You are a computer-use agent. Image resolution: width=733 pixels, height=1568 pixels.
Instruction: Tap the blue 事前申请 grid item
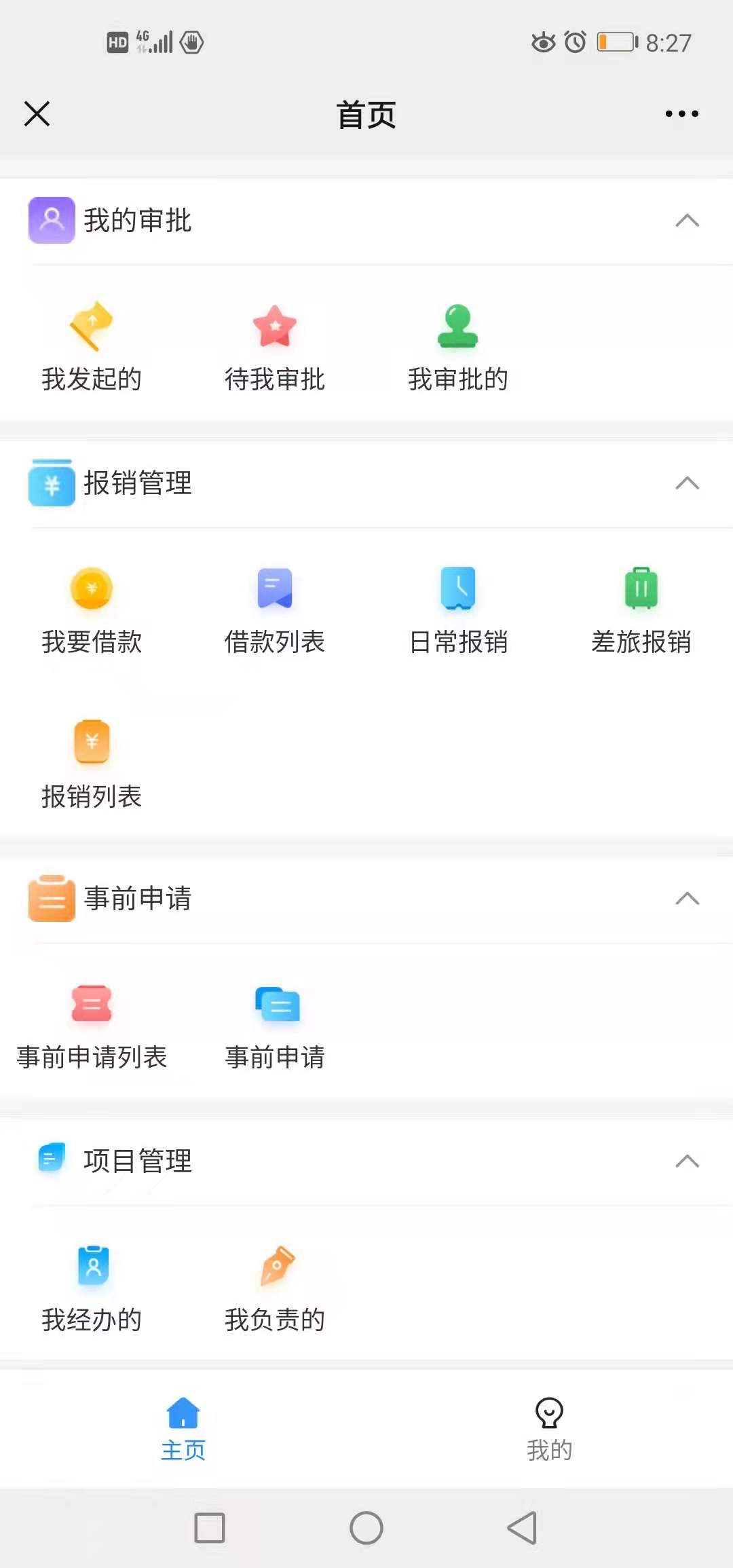tap(275, 1026)
